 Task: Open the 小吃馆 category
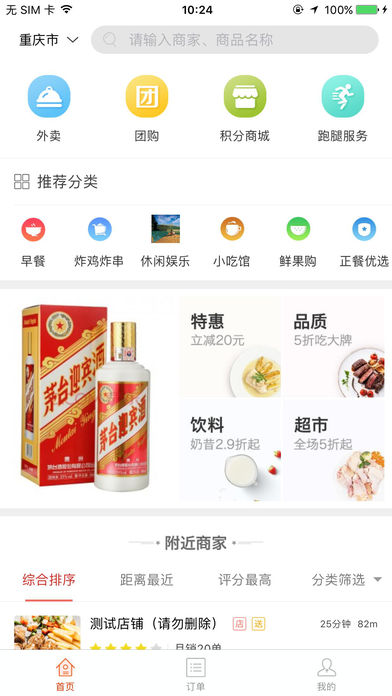pos(231,241)
